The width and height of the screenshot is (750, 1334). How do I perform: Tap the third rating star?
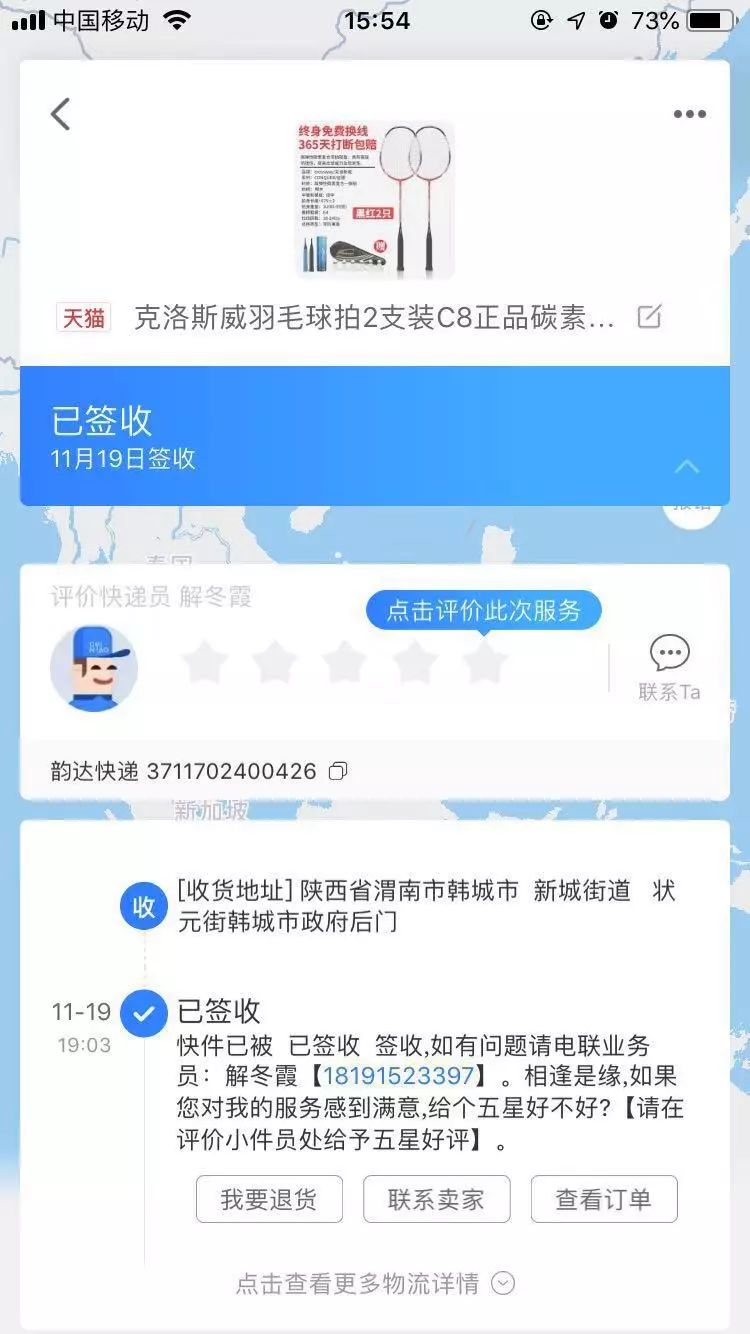coord(345,662)
